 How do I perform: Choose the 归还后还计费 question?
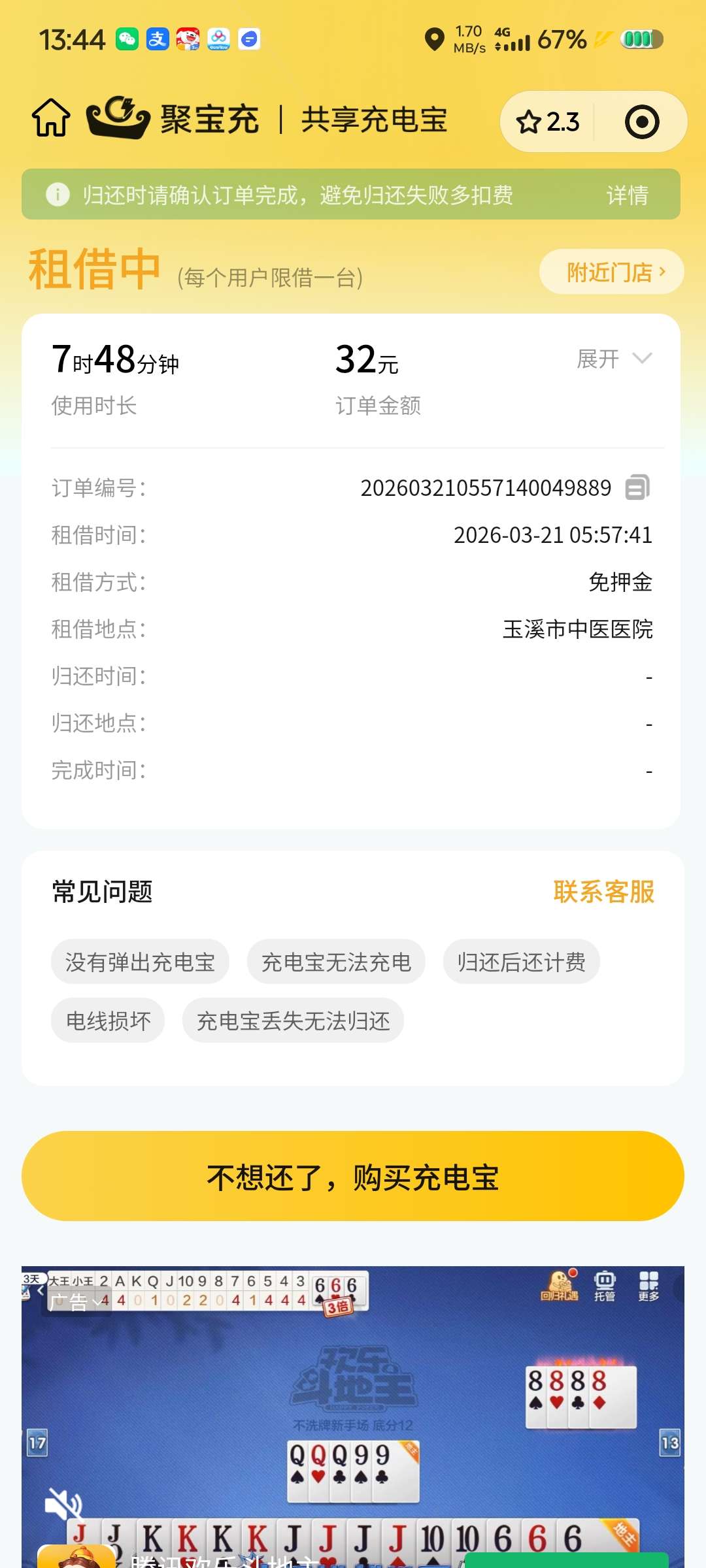click(521, 962)
